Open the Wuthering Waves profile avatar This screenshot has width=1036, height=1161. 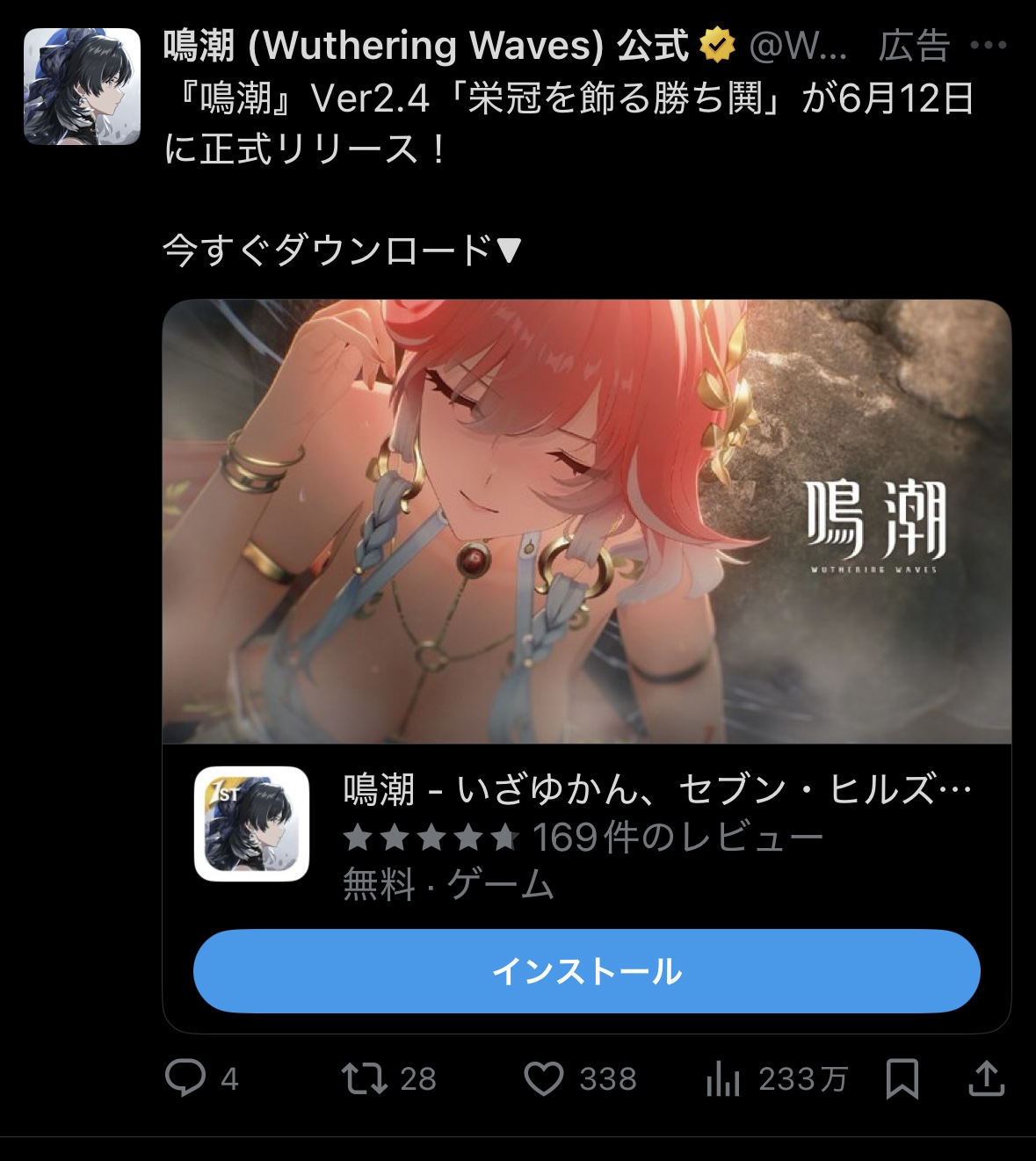coord(82,86)
